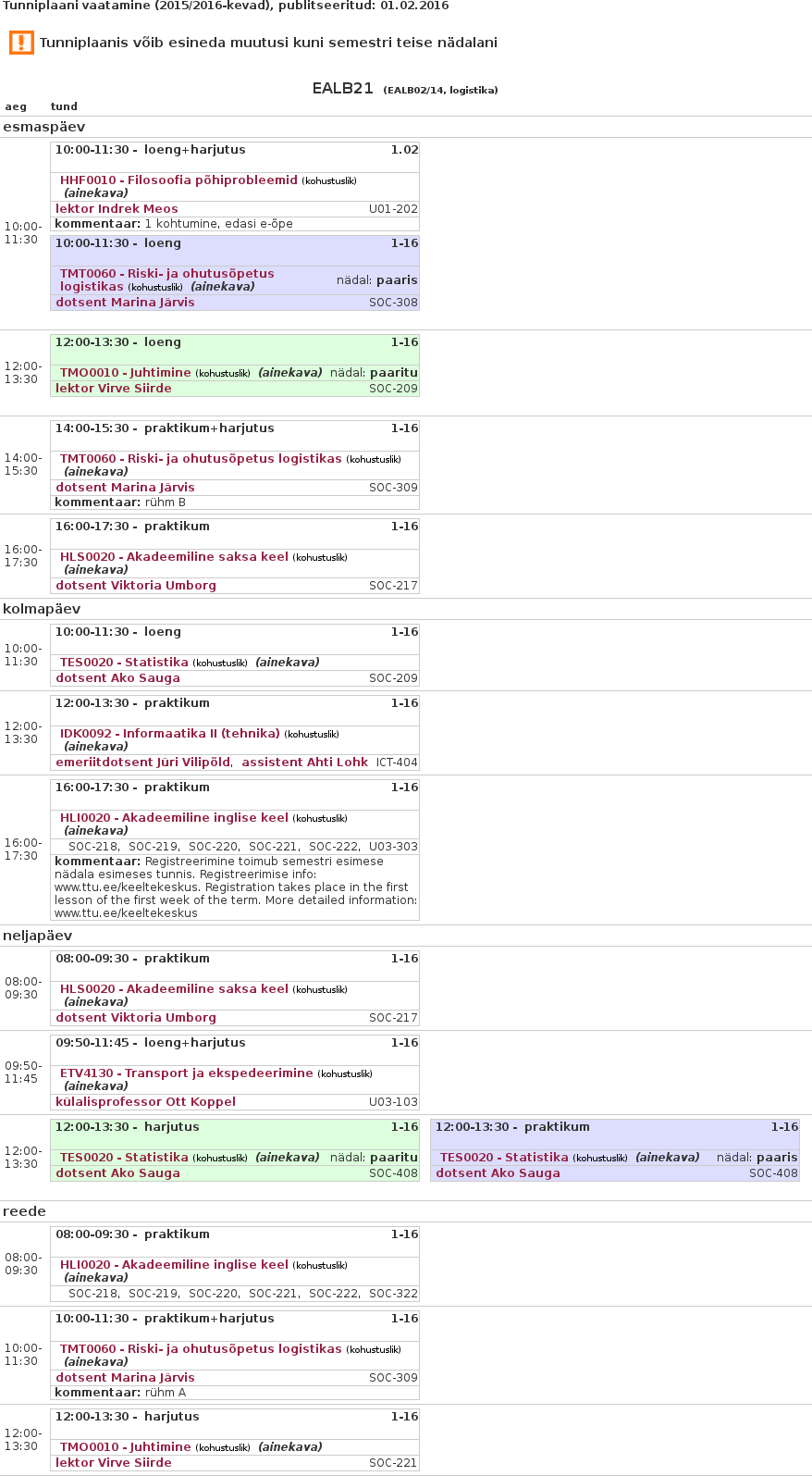Open TMO0010 Juhtimine in Friday's harjutus

click(125, 1447)
